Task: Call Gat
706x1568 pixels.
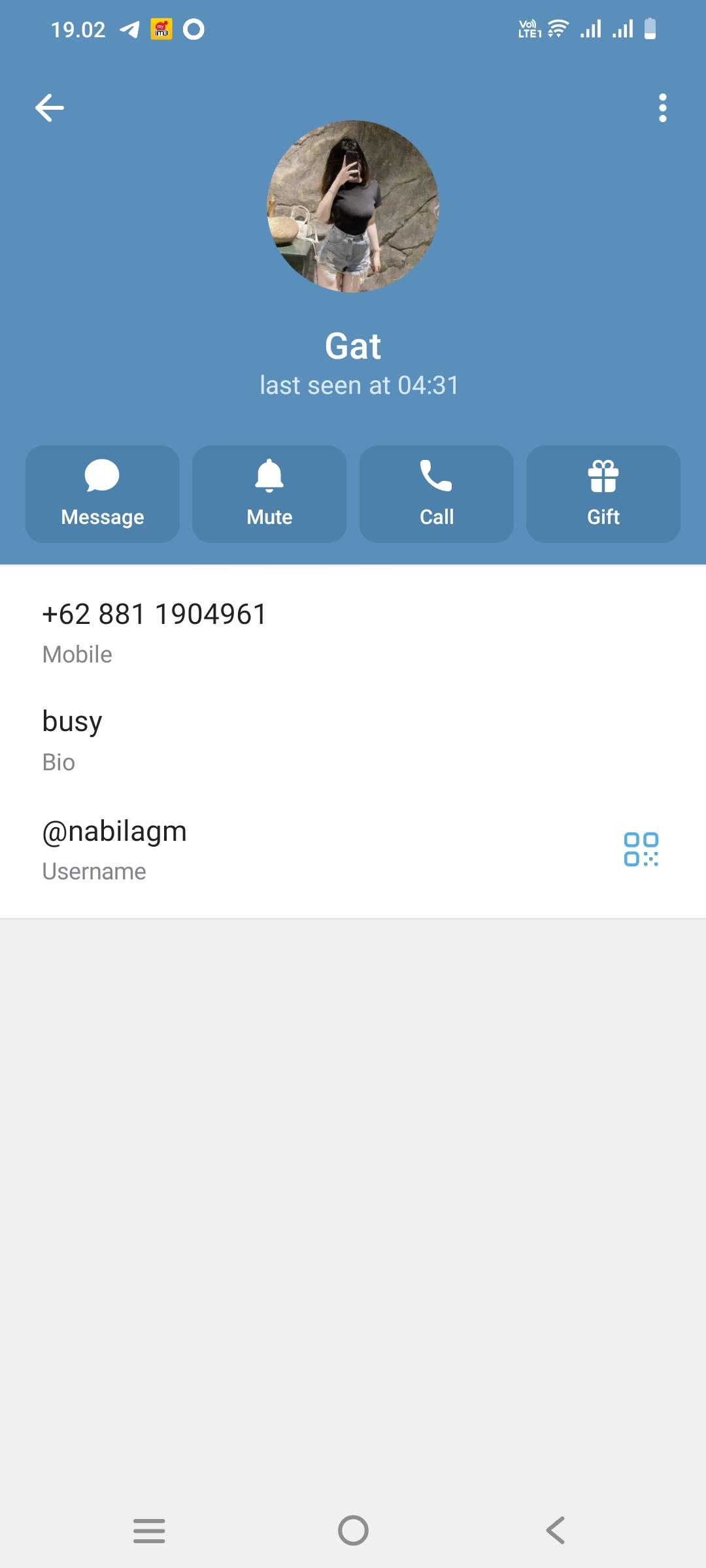Action: (x=436, y=494)
